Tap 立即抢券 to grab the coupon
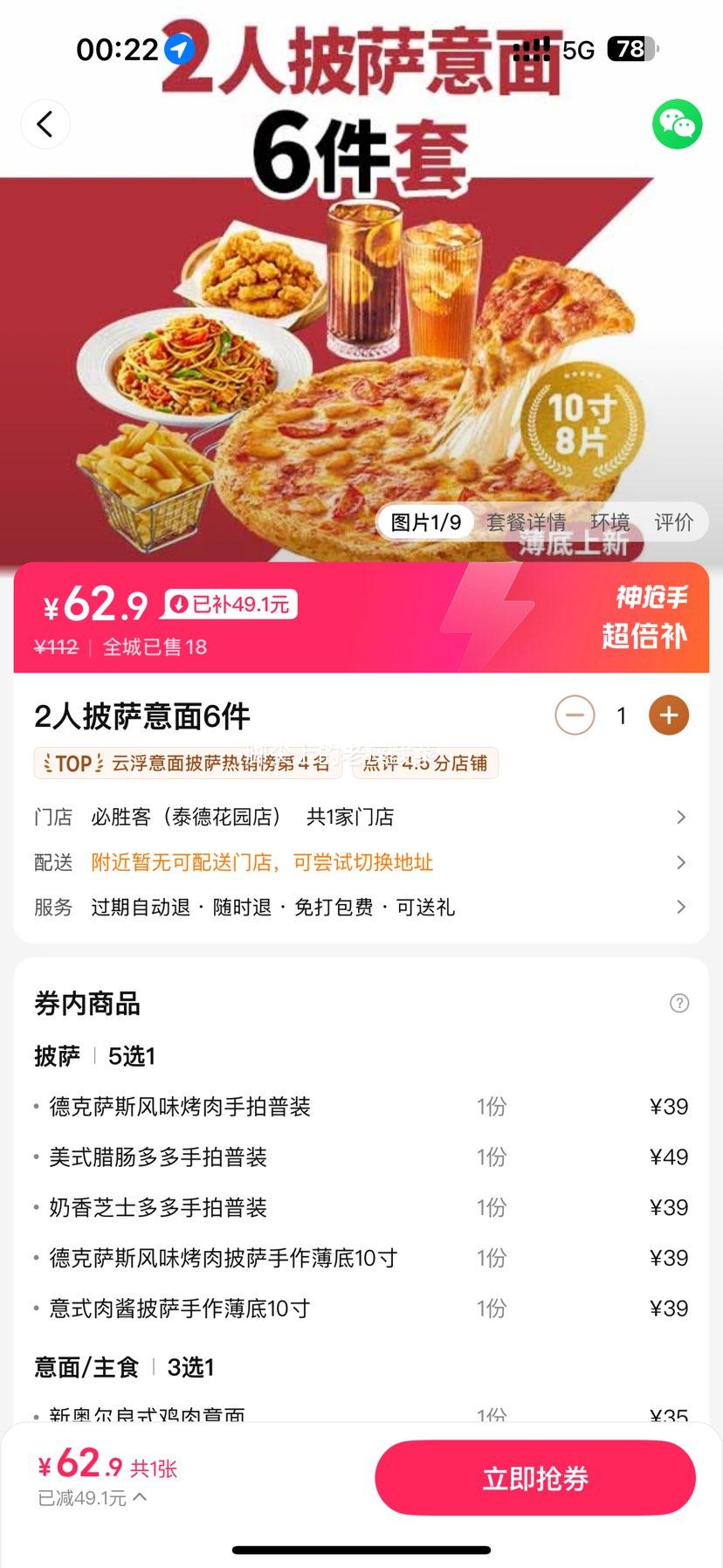The width and height of the screenshot is (723, 1568). click(534, 1478)
